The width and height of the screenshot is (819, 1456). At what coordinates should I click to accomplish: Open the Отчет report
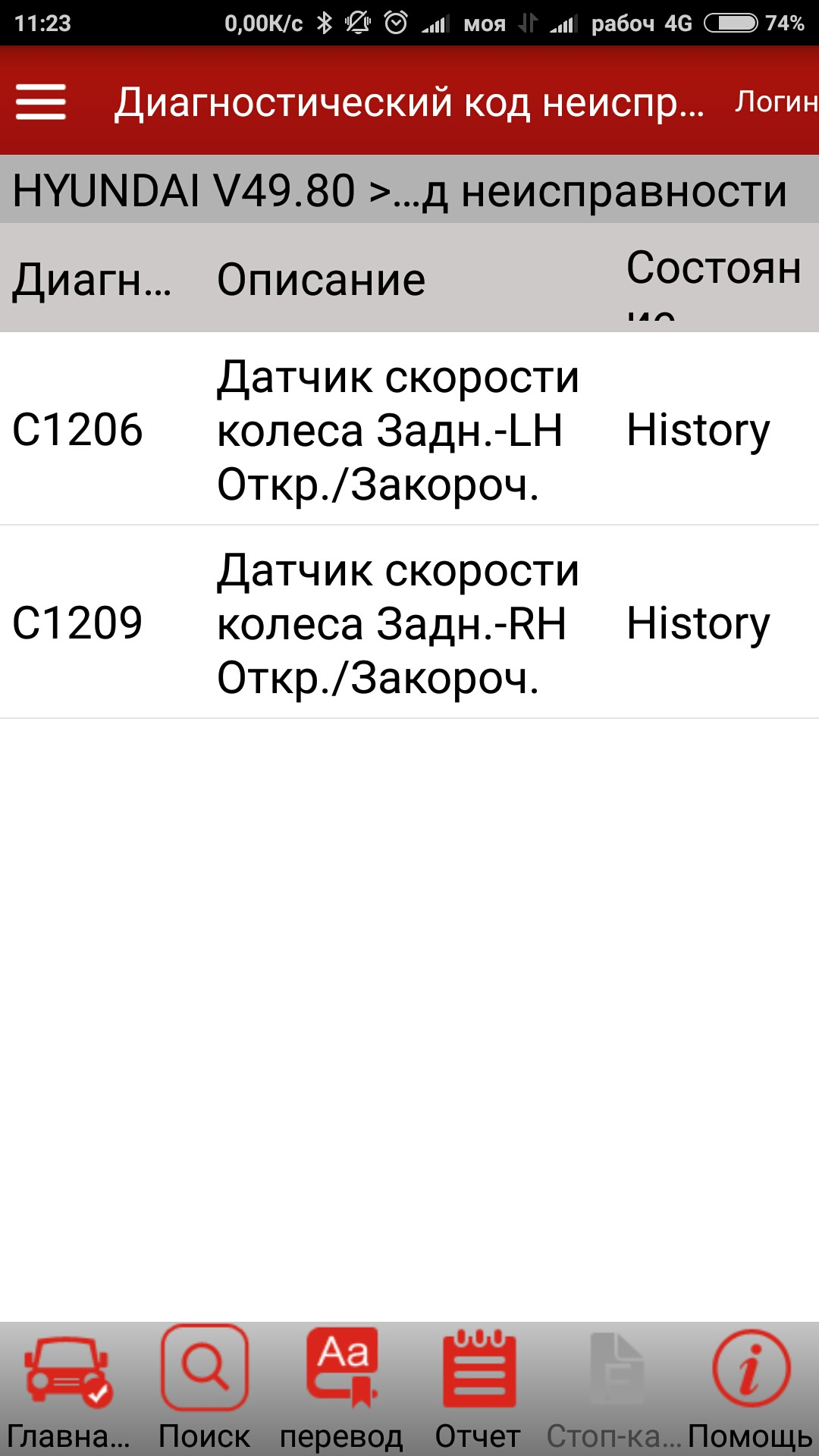click(478, 1389)
